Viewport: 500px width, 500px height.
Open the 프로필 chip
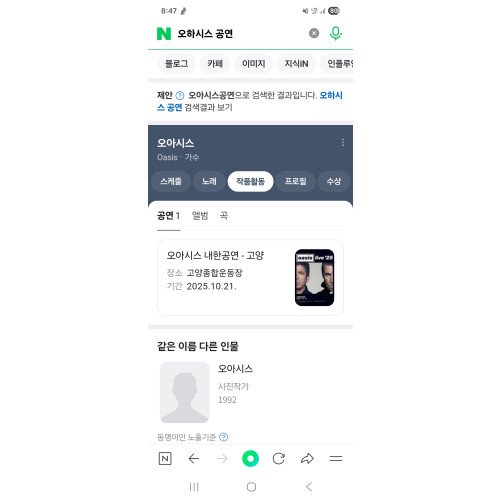[295, 181]
